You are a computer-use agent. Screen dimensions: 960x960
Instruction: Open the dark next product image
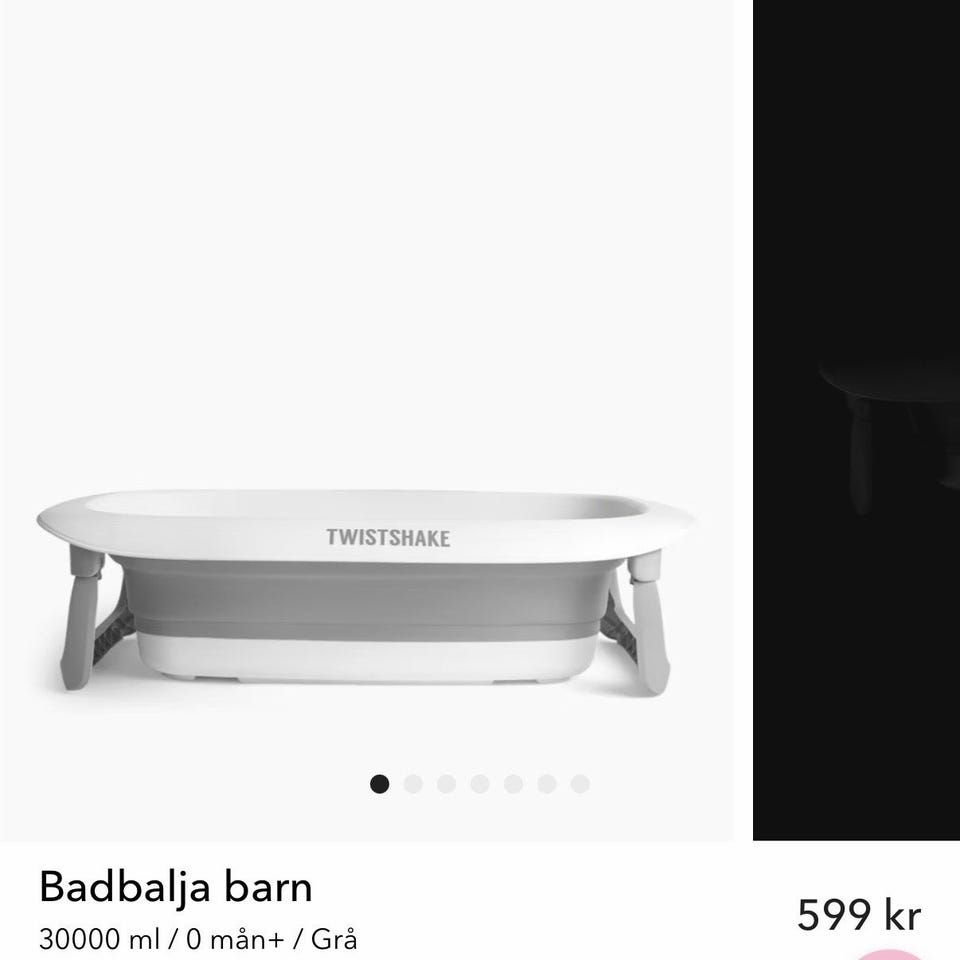click(857, 420)
